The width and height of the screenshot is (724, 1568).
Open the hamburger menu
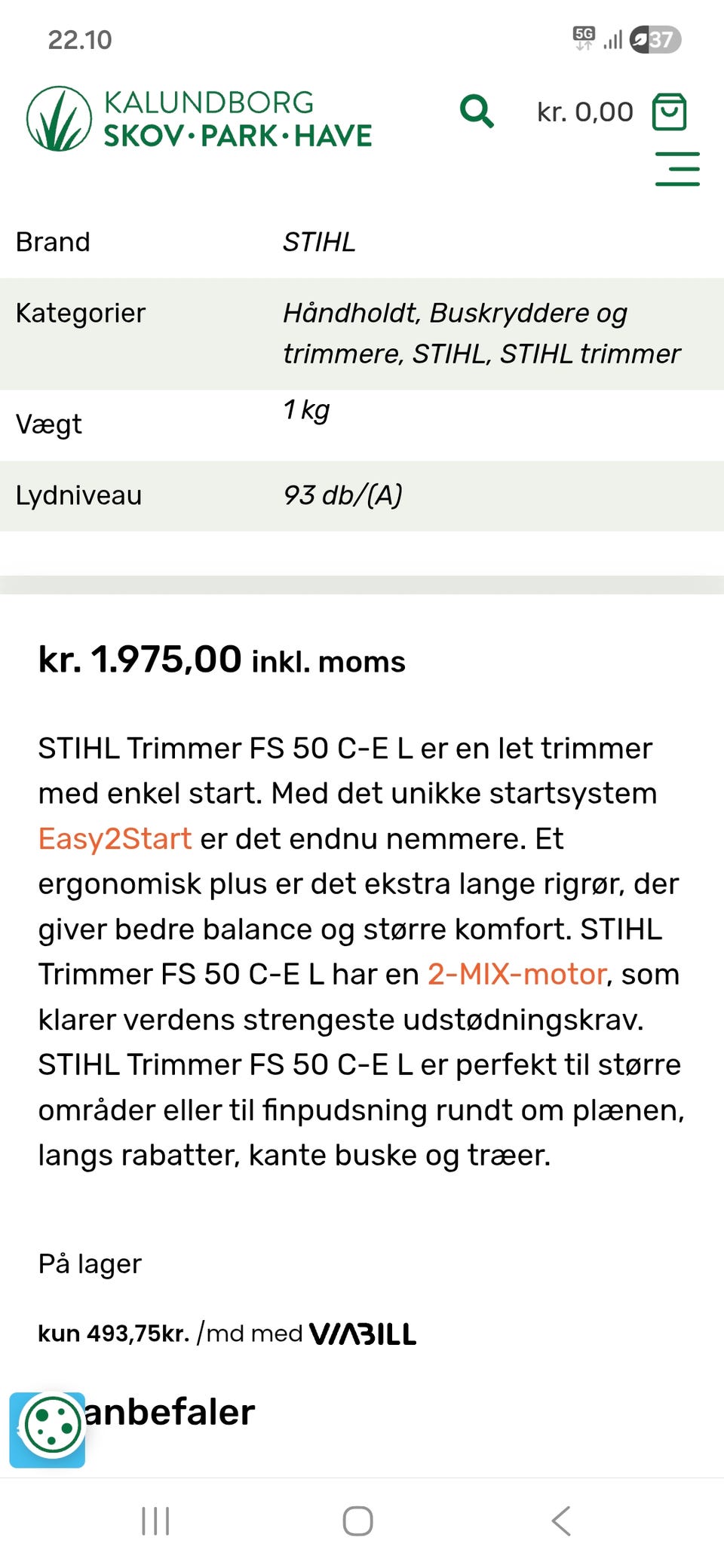677,169
